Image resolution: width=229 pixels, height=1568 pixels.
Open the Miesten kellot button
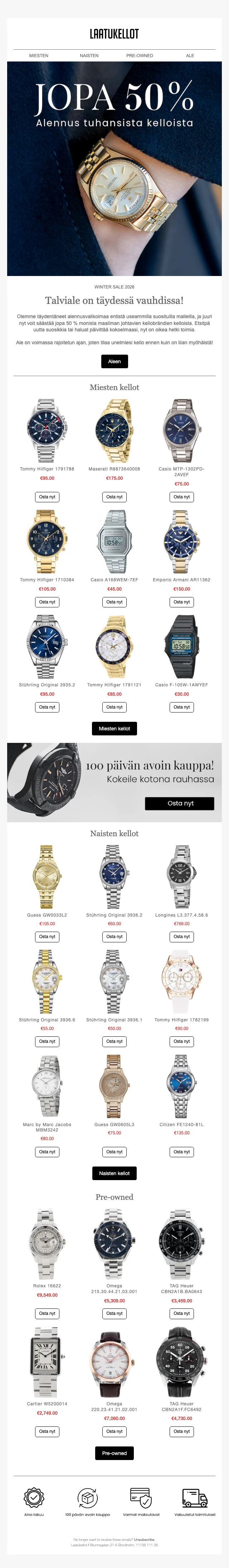pos(114,729)
